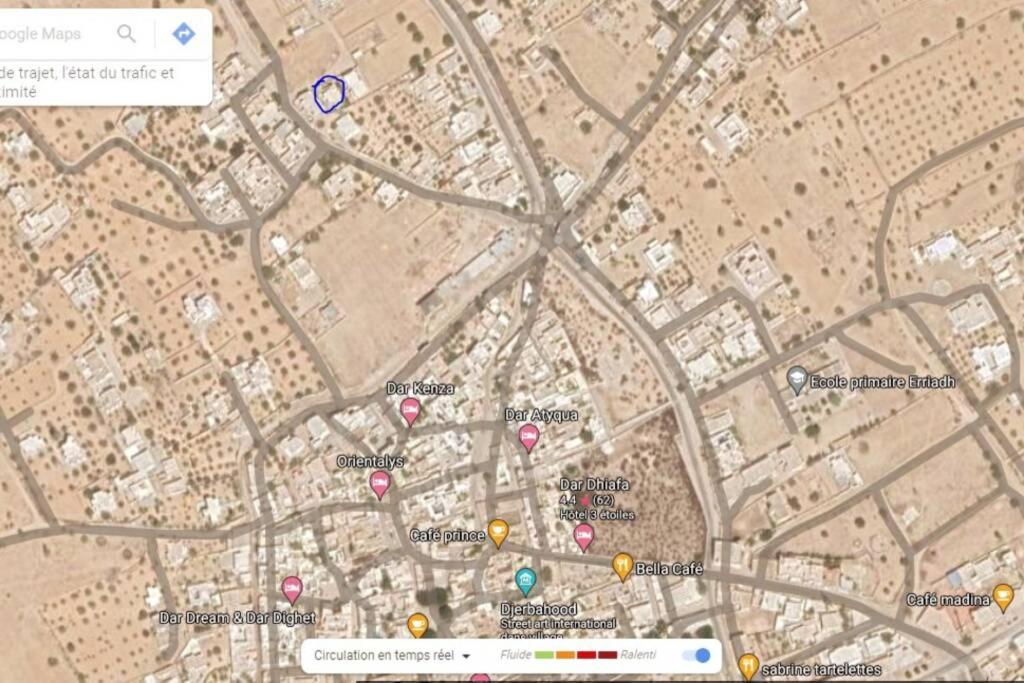Tap the Djerbahood museum marker
Screen dimensions: 1024x683
pyautogui.click(x=526, y=580)
